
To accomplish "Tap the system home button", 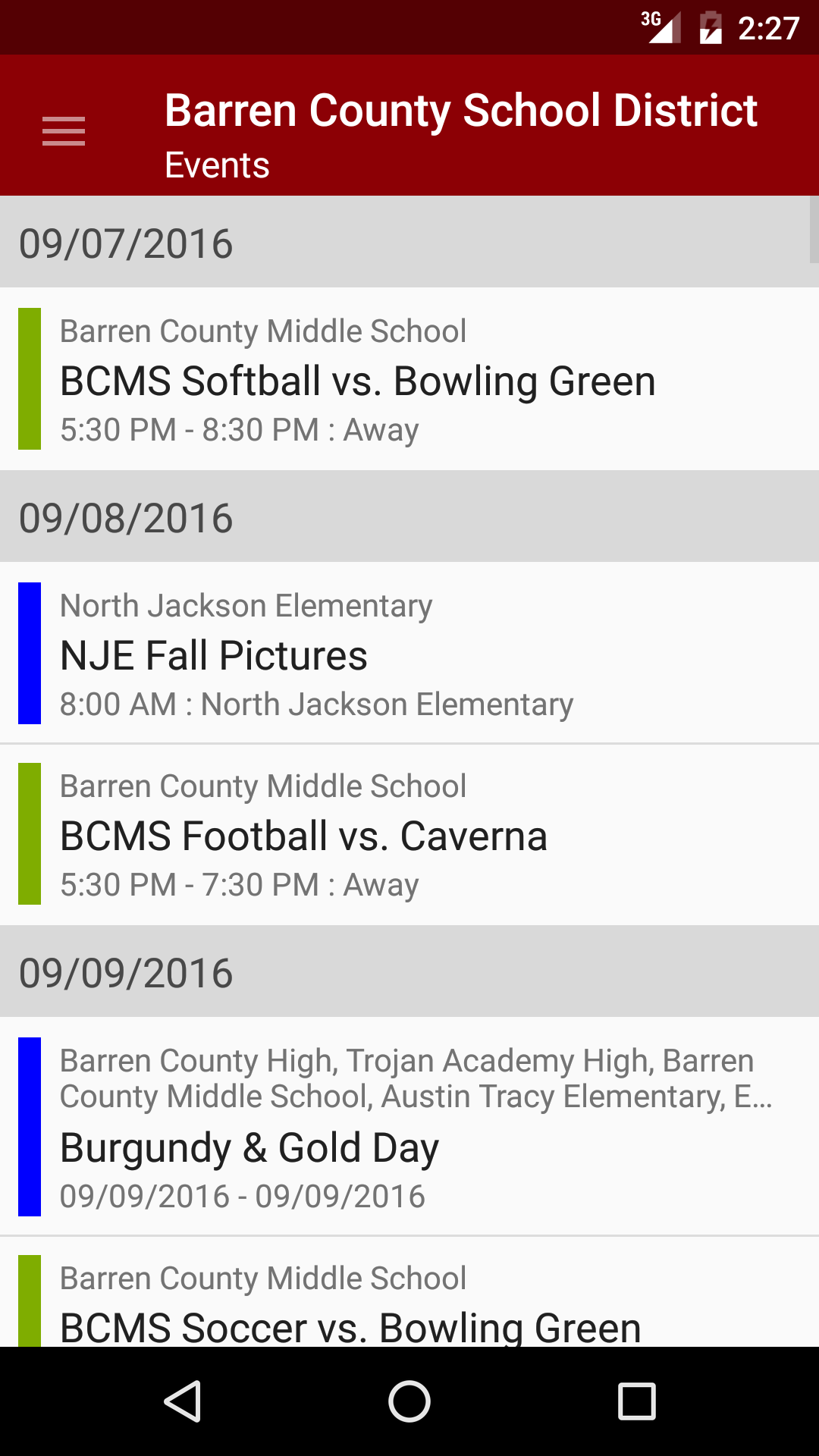I will pyautogui.click(x=409, y=1401).
